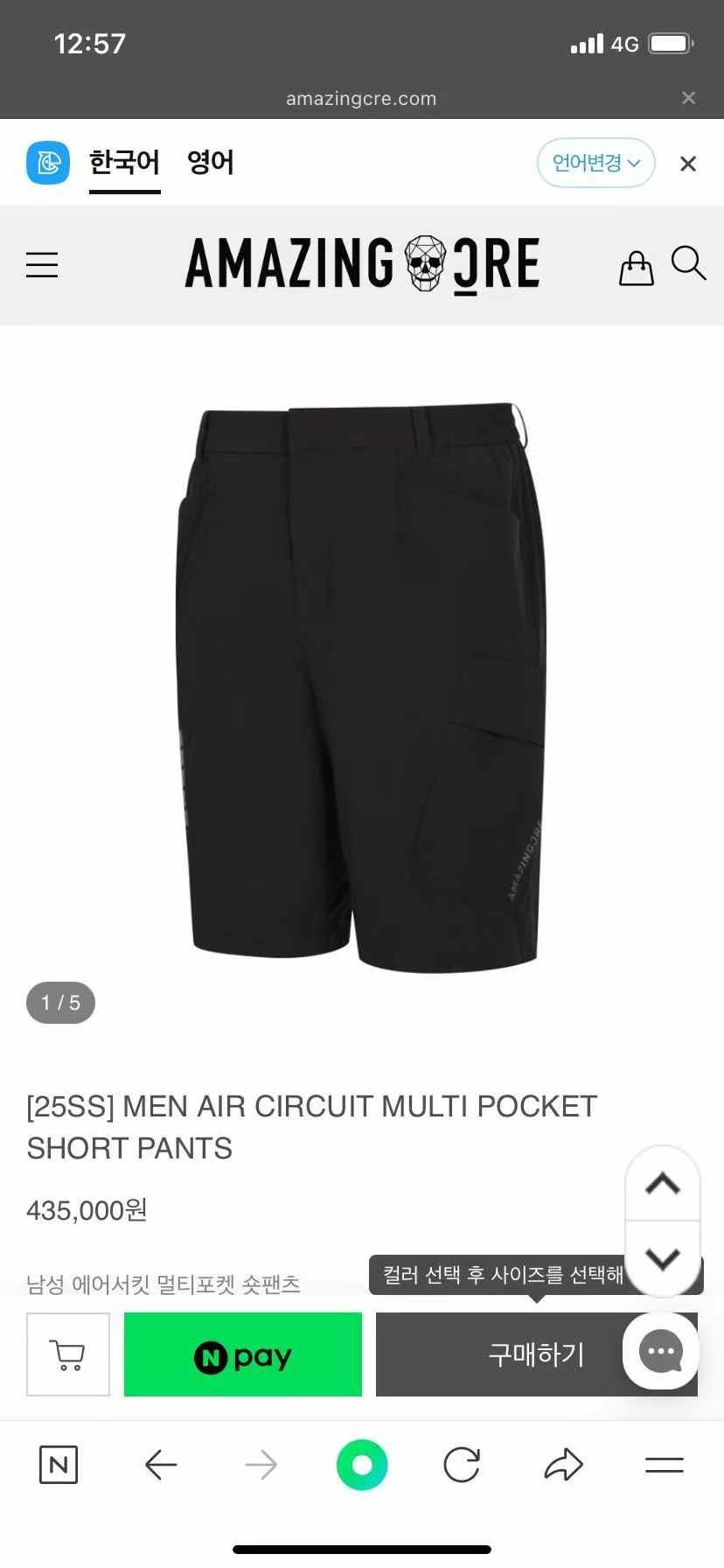Open the shopping bag
The height and width of the screenshot is (1568, 724).
coord(636,268)
